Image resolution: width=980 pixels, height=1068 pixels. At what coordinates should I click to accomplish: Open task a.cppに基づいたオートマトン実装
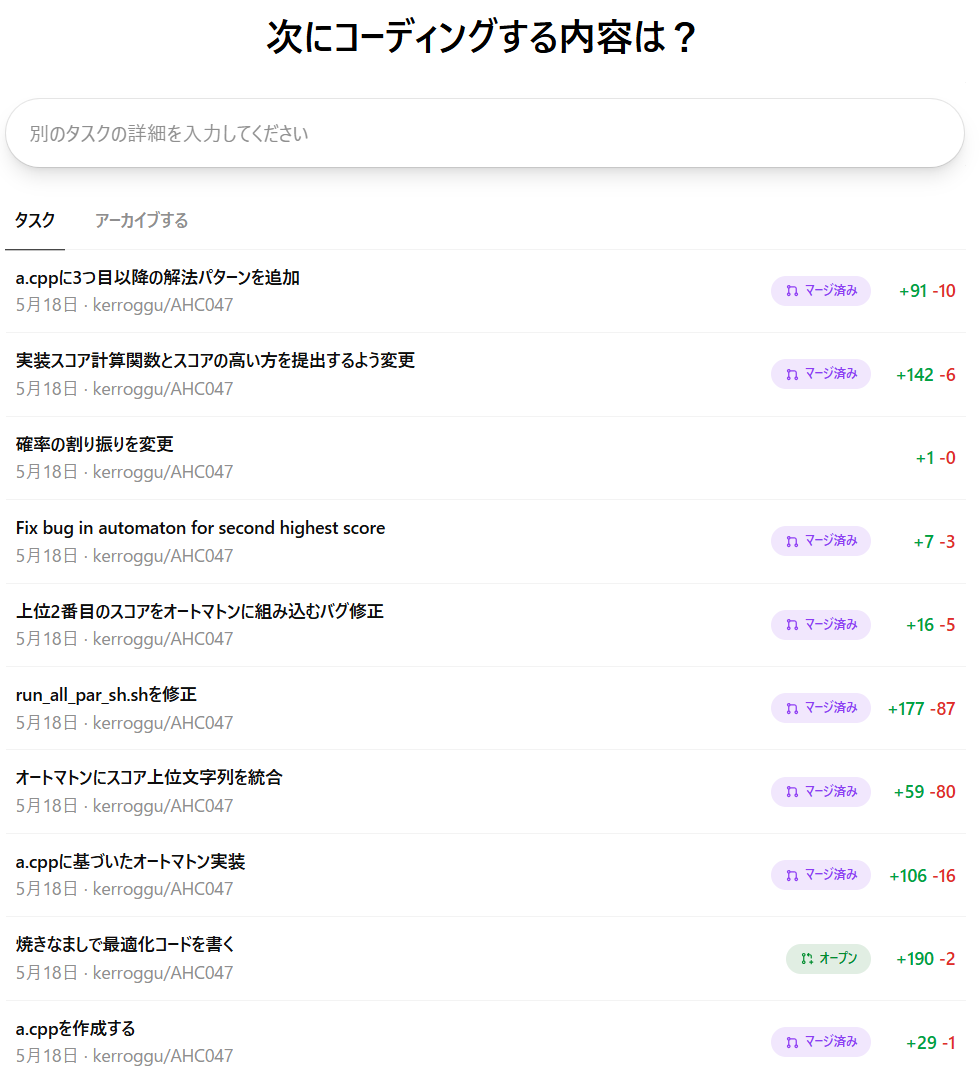(x=131, y=862)
